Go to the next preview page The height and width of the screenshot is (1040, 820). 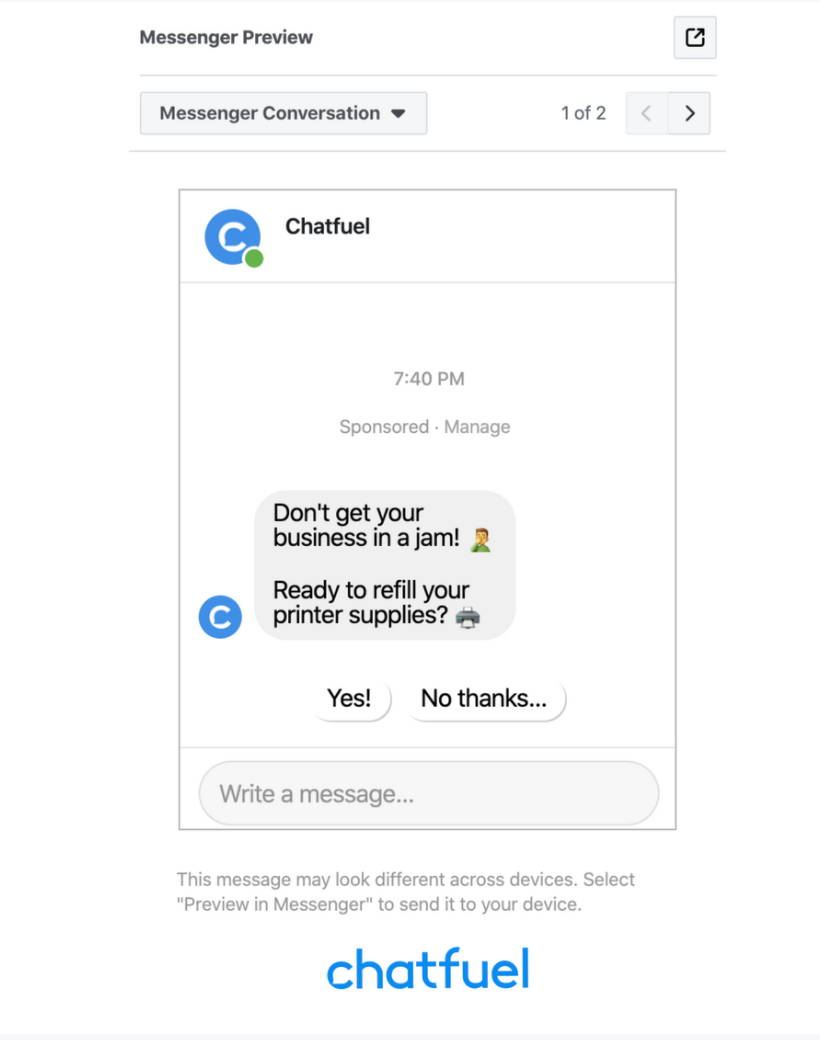click(689, 113)
